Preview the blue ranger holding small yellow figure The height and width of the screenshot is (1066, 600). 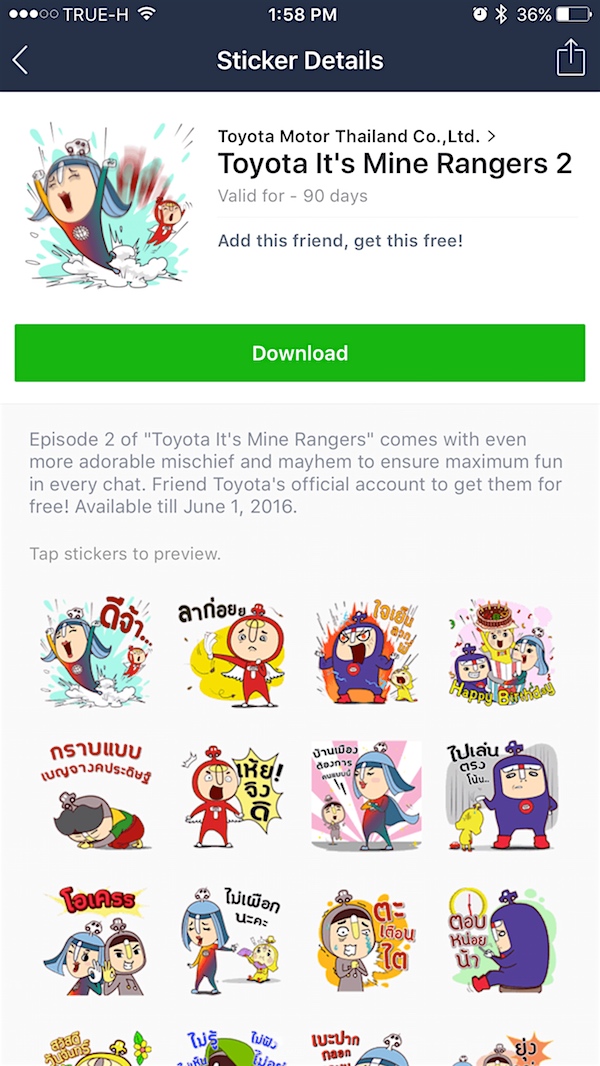click(232, 938)
